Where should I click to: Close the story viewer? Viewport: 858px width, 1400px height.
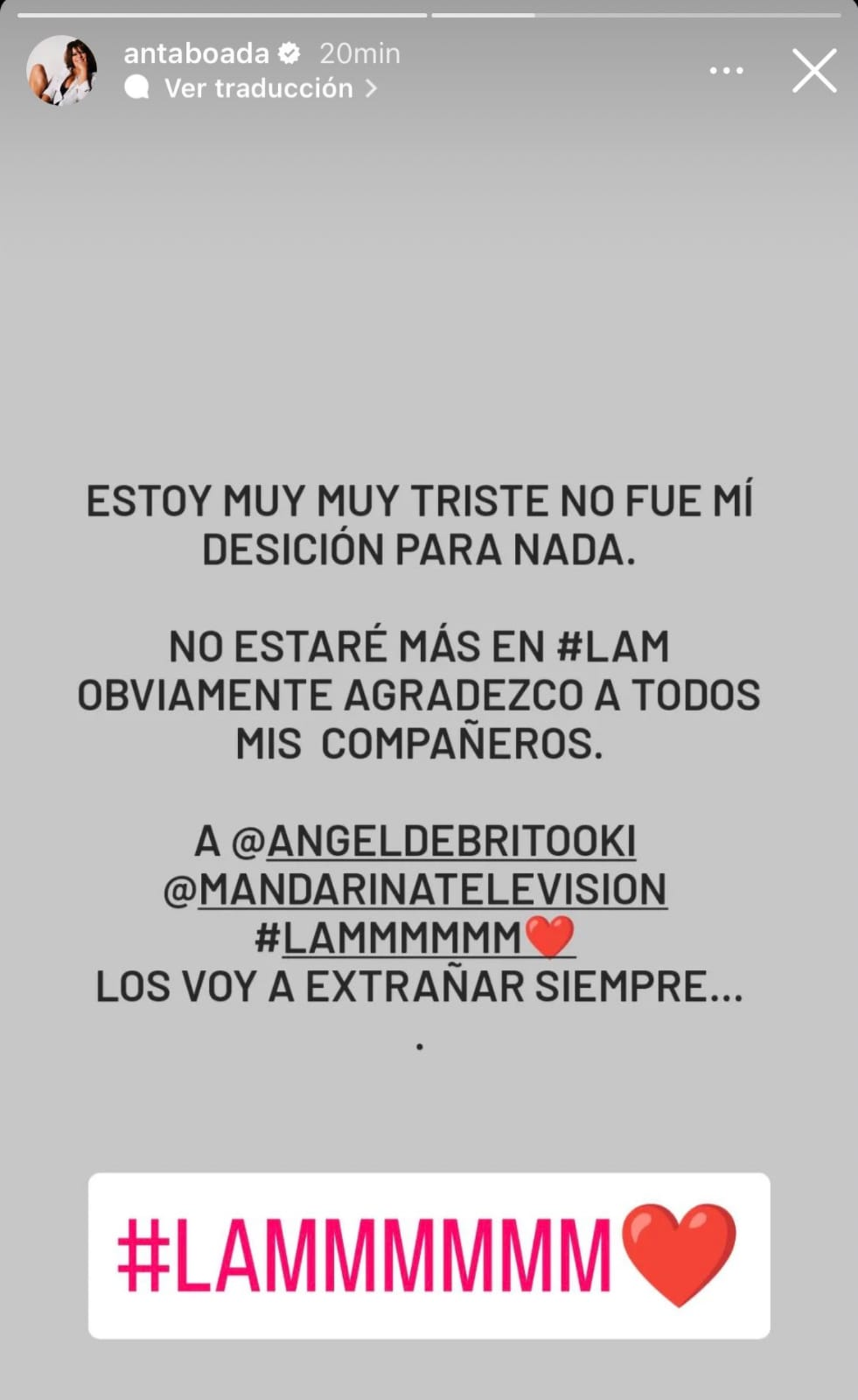(814, 70)
